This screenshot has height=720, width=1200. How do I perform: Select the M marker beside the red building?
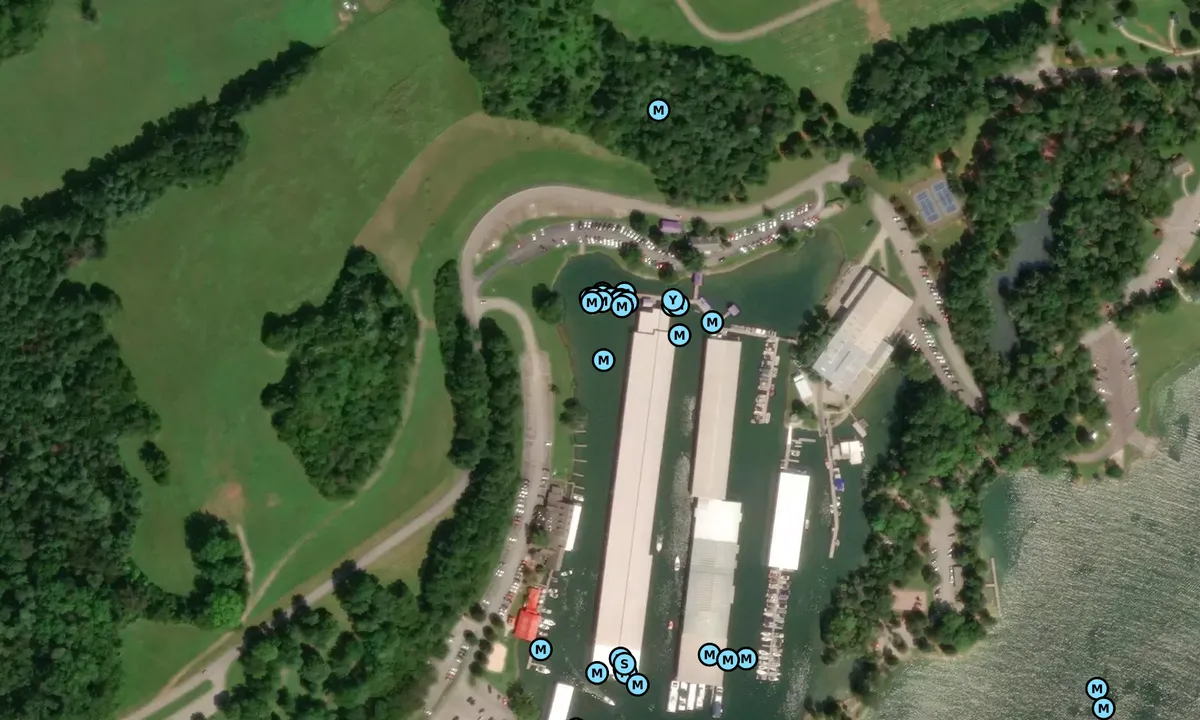pos(541,650)
